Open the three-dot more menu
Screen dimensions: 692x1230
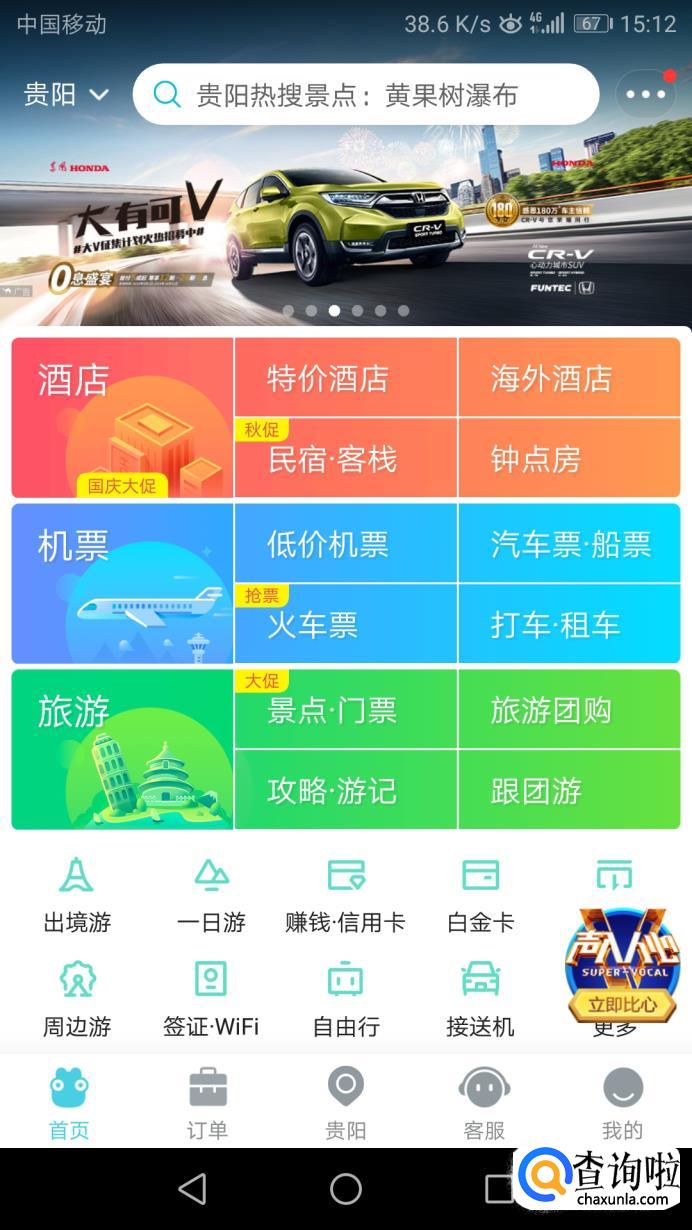(x=646, y=95)
